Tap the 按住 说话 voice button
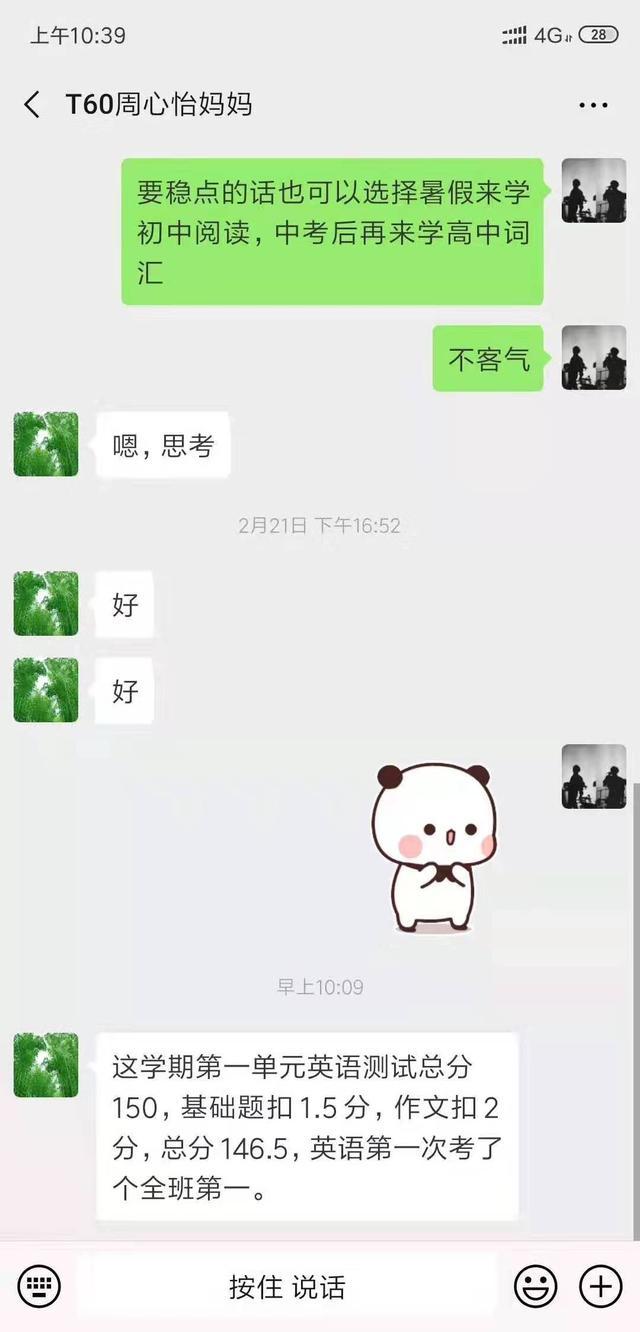Image resolution: width=640 pixels, height=1332 pixels. [286, 1287]
